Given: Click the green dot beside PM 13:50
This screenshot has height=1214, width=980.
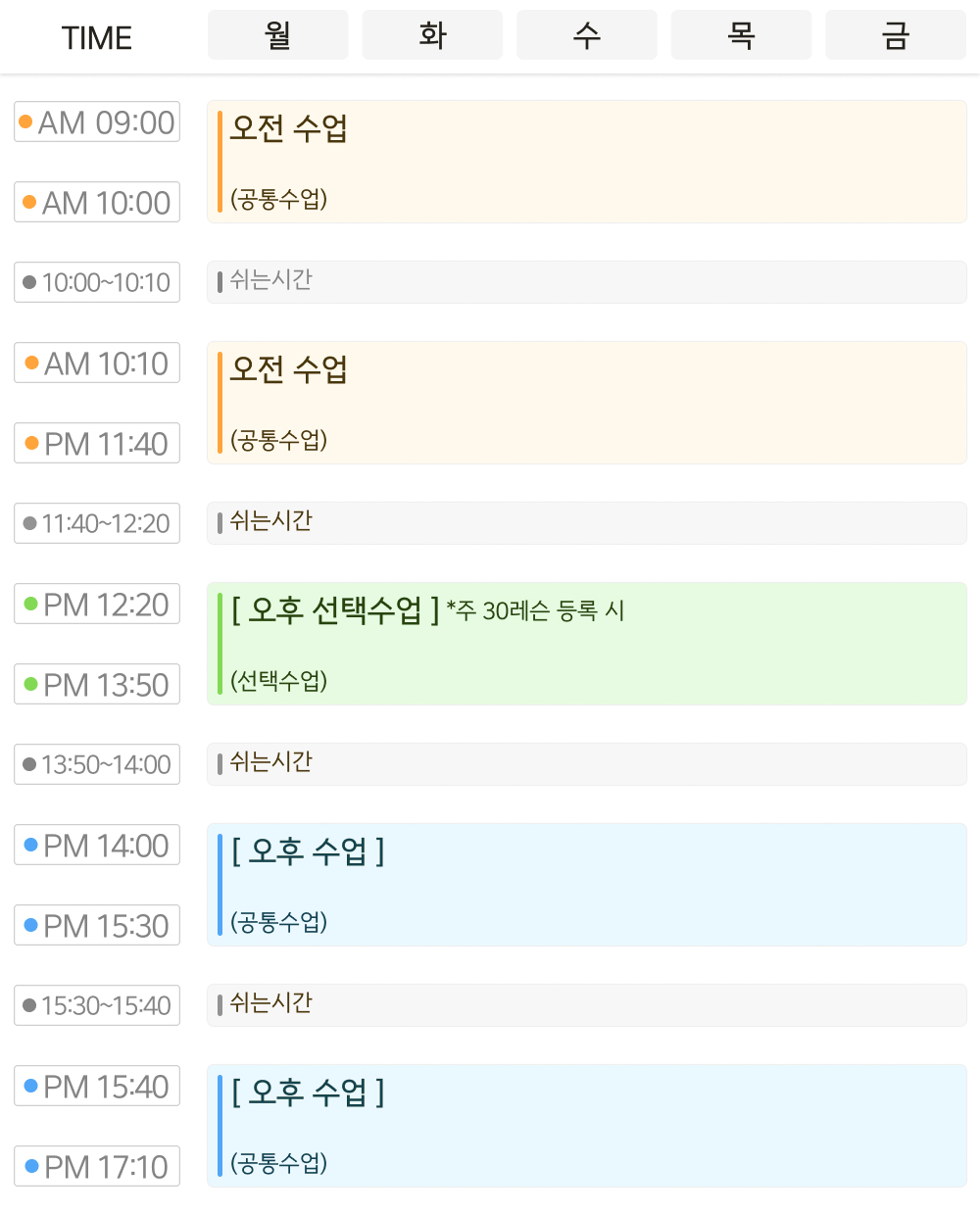Looking at the screenshot, I should (29, 684).
